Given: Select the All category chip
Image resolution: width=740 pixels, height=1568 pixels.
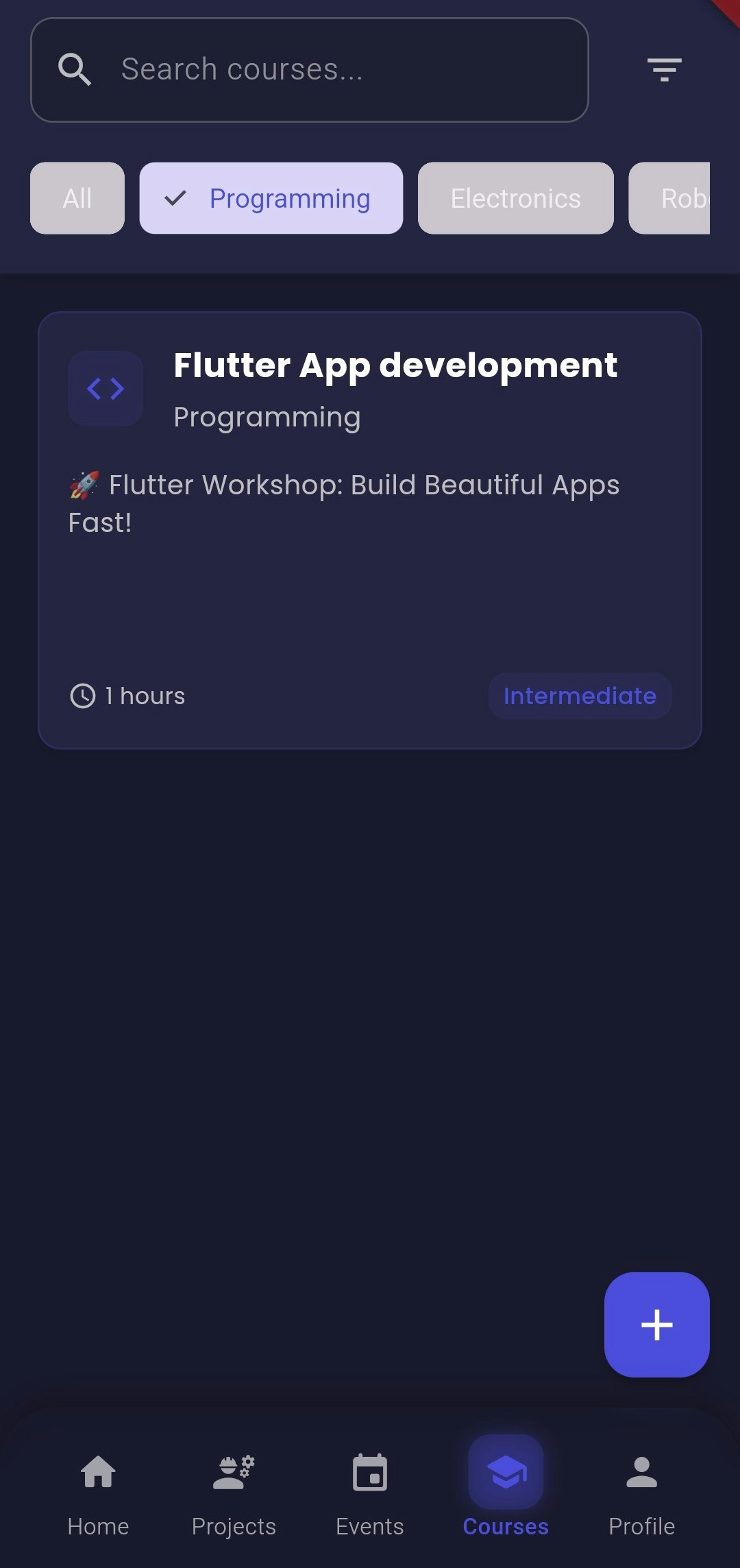Looking at the screenshot, I should click(77, 198).
